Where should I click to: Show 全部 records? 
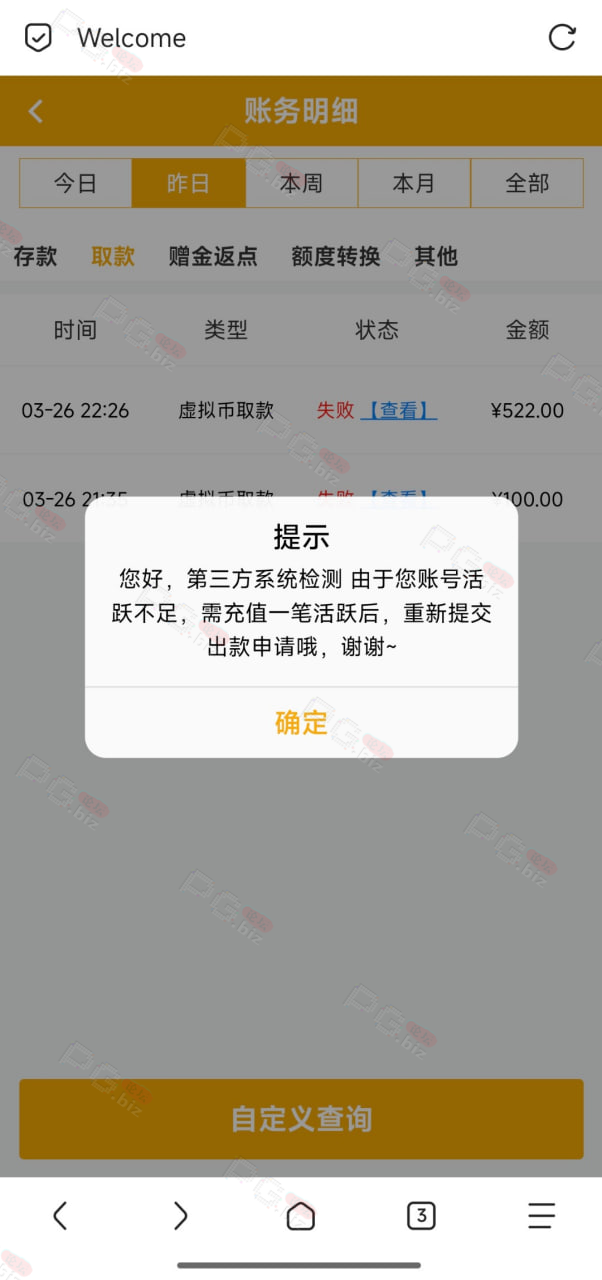click(x=527, y=183)
